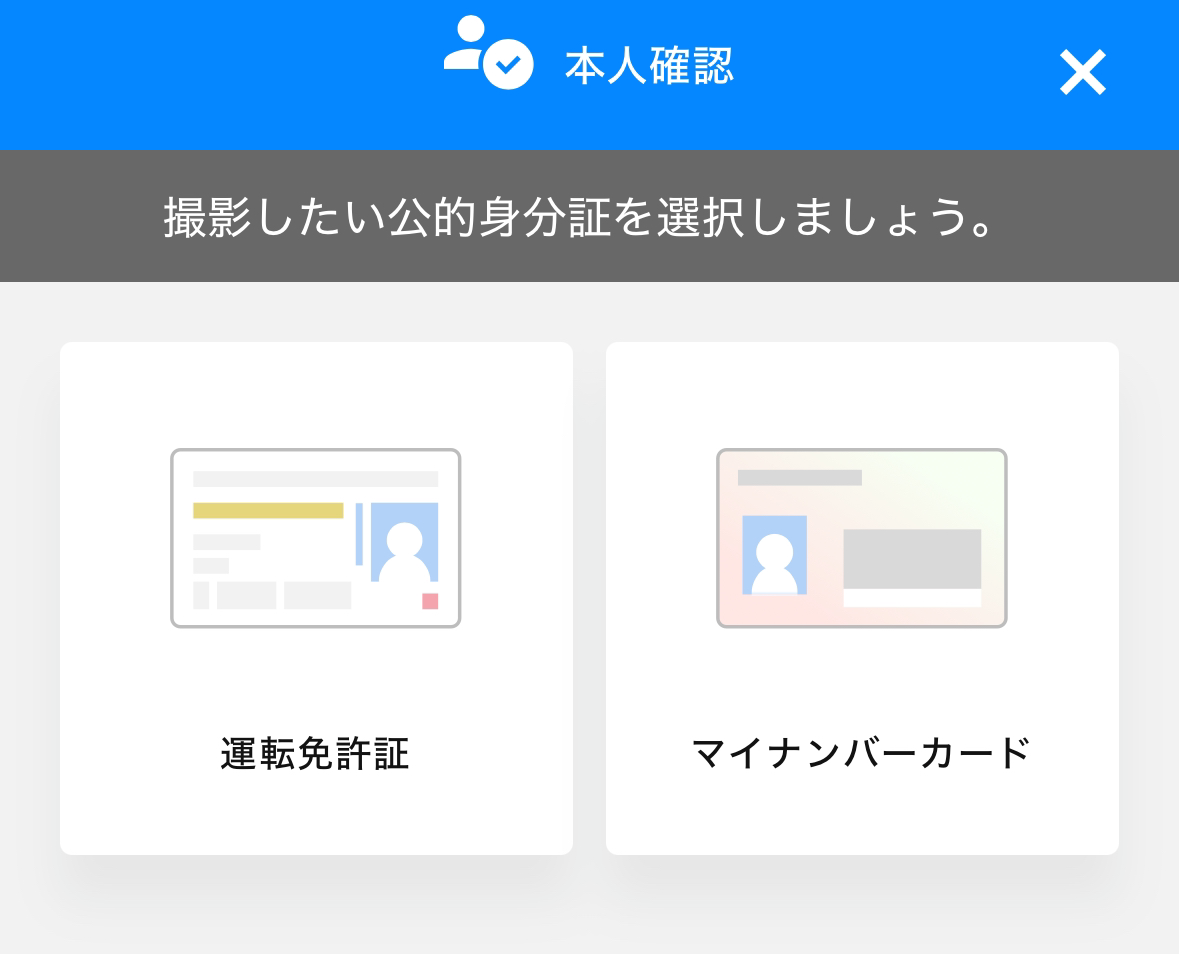The image size is (1179, 954).
Task: Choose the マイナンバーカード option
Action: (x=862, y=598)
